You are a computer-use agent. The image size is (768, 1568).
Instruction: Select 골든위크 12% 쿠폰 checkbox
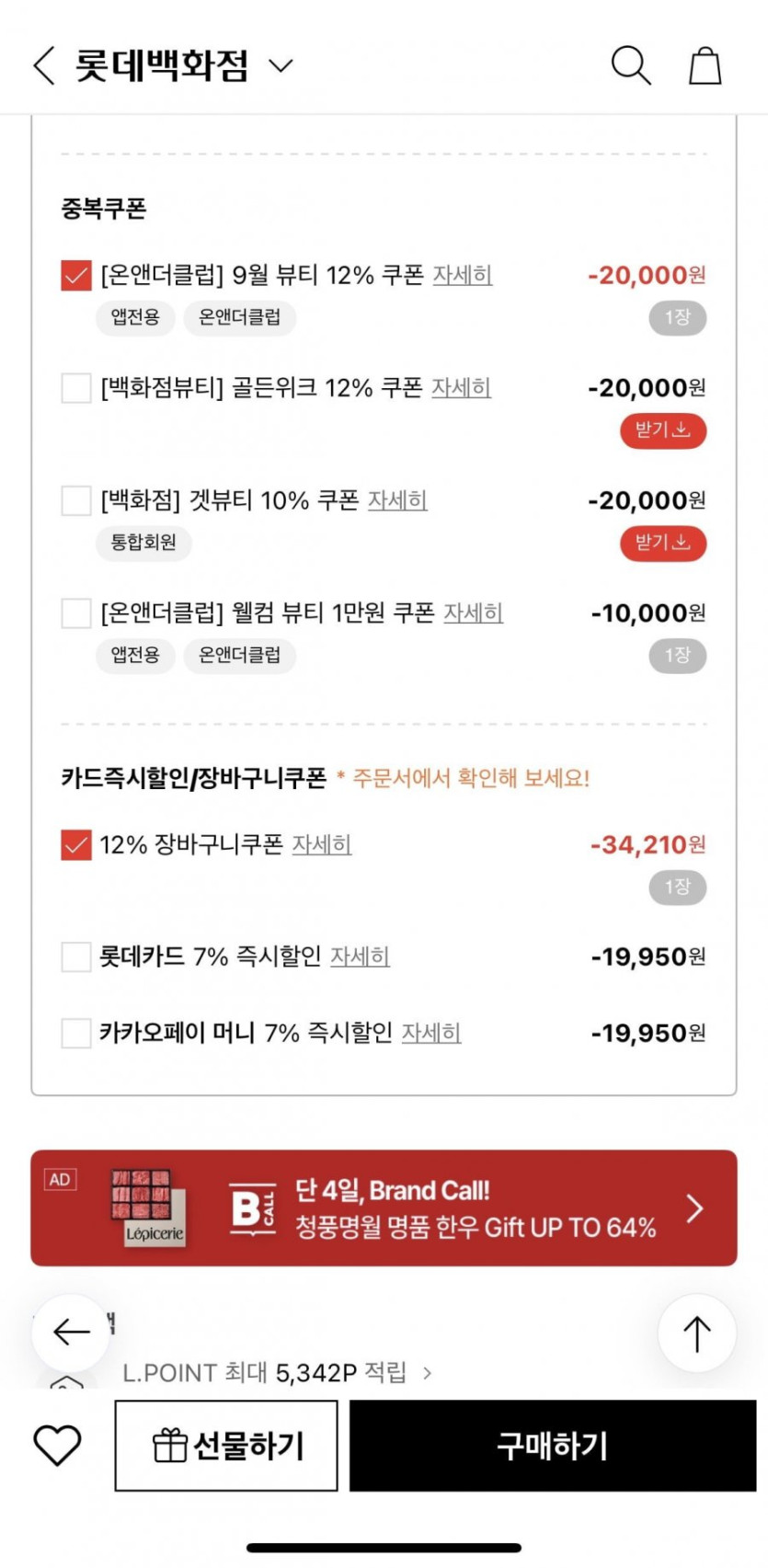pos(76,388)
